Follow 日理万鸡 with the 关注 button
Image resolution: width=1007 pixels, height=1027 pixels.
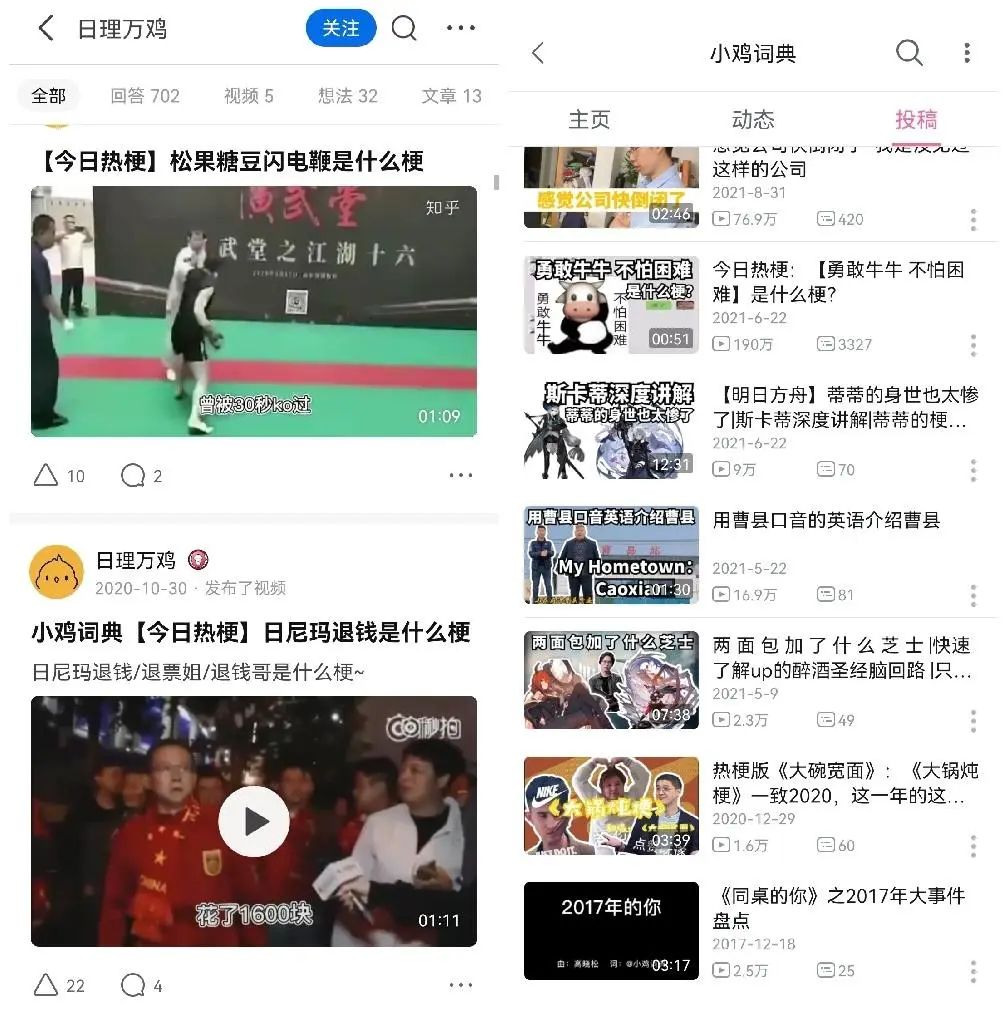click(340, 28)
